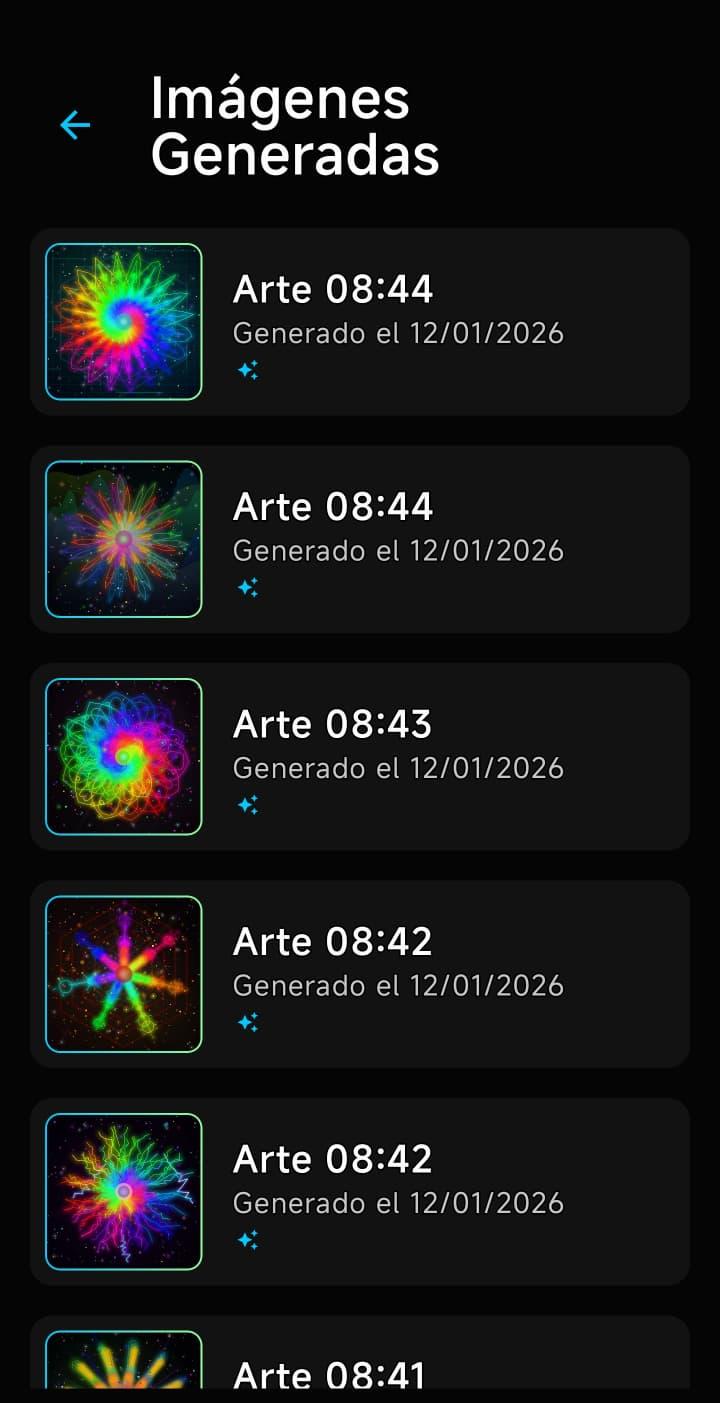
Task: Tap the swirl thumbnail of the second Arte 08:44
Action: (x=123, y=538)
